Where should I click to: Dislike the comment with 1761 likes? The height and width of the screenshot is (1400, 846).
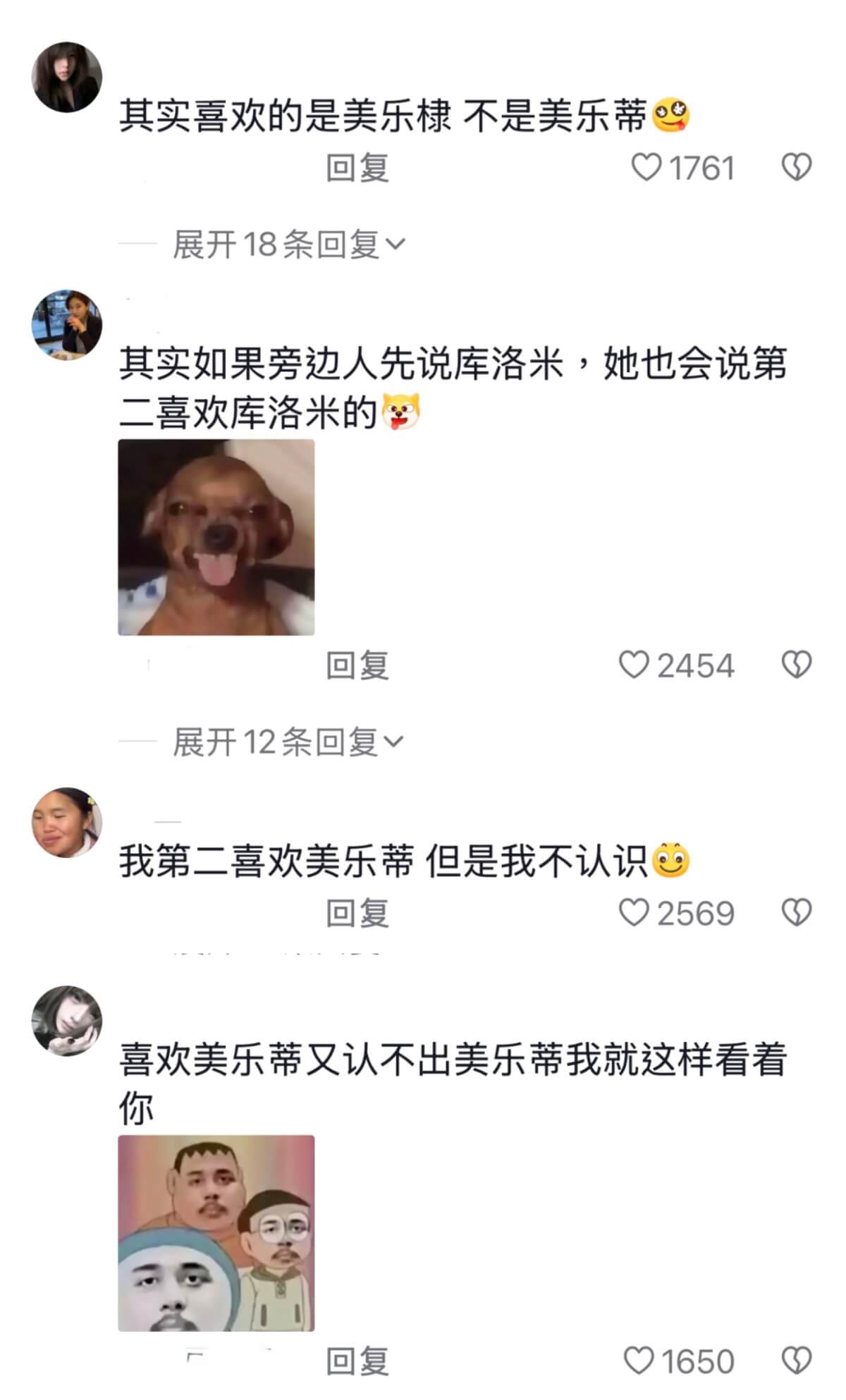[x=797, y=168]
